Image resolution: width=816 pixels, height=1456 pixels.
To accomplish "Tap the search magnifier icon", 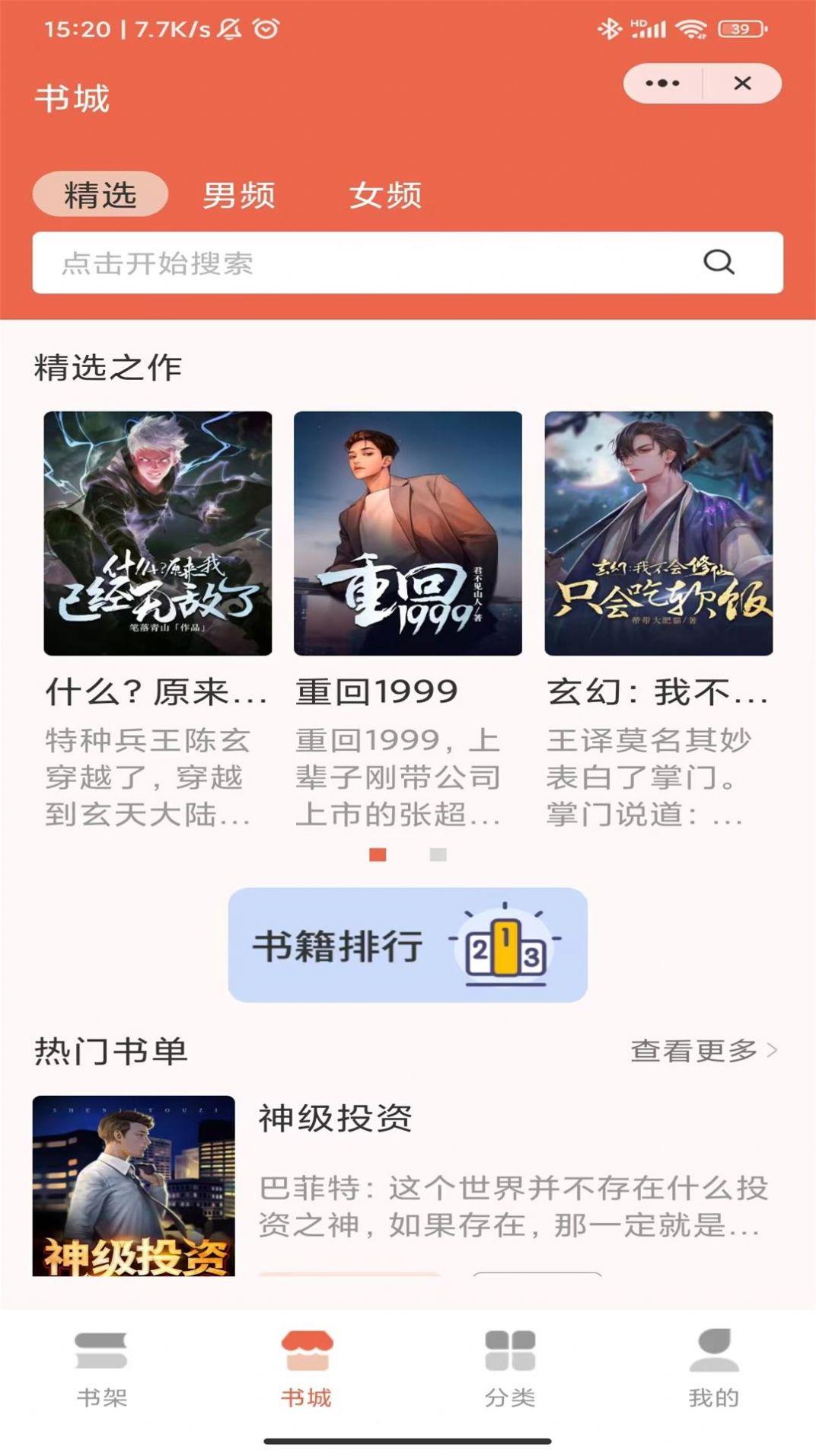I will [x=719, y=263].
